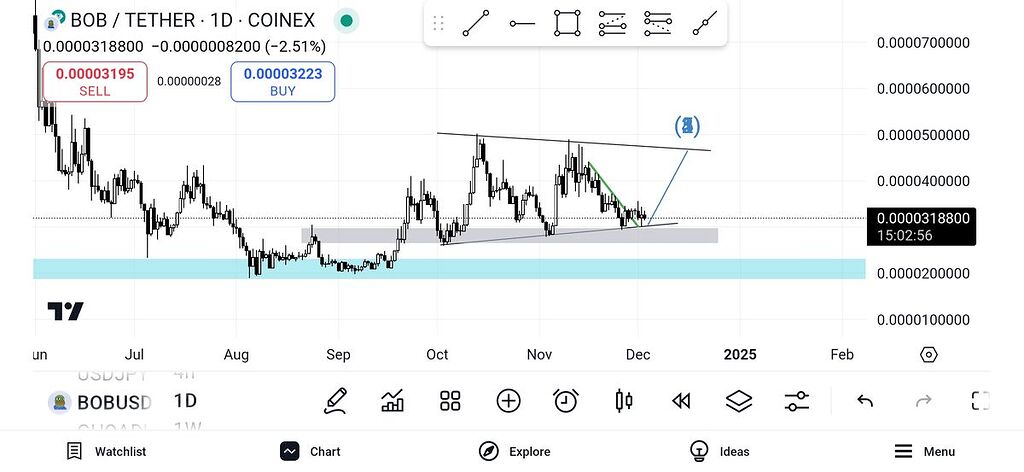Select the trend line drawing tool

coord(475,23)
